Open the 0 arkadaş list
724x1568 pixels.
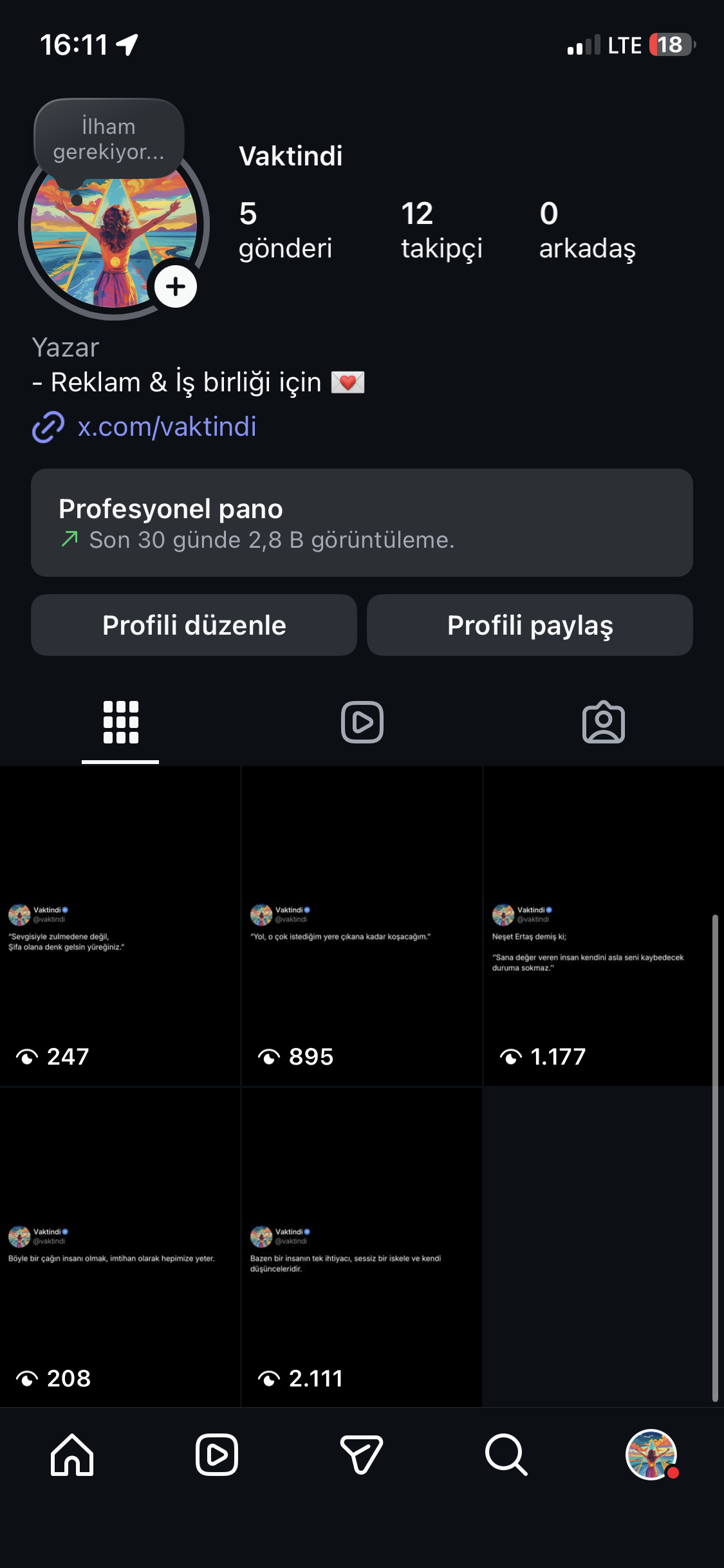(x=587, y=230)
